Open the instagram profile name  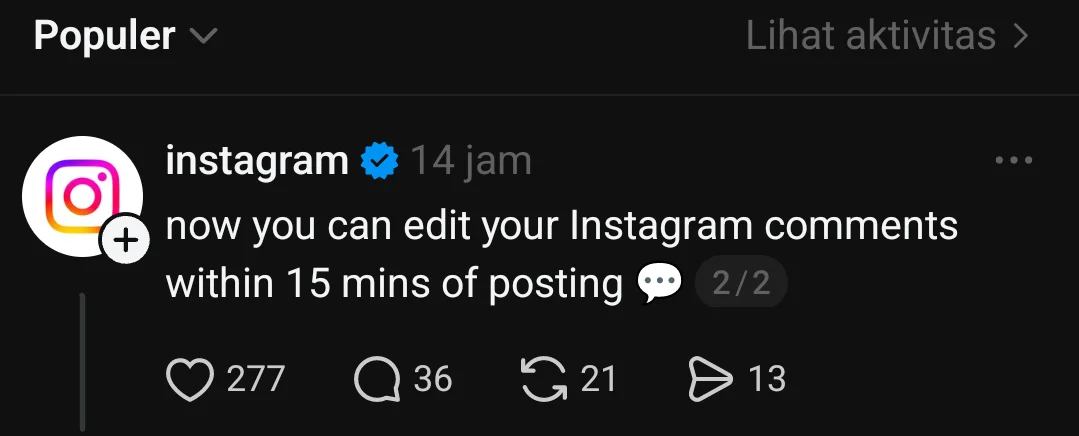[257, 160]
